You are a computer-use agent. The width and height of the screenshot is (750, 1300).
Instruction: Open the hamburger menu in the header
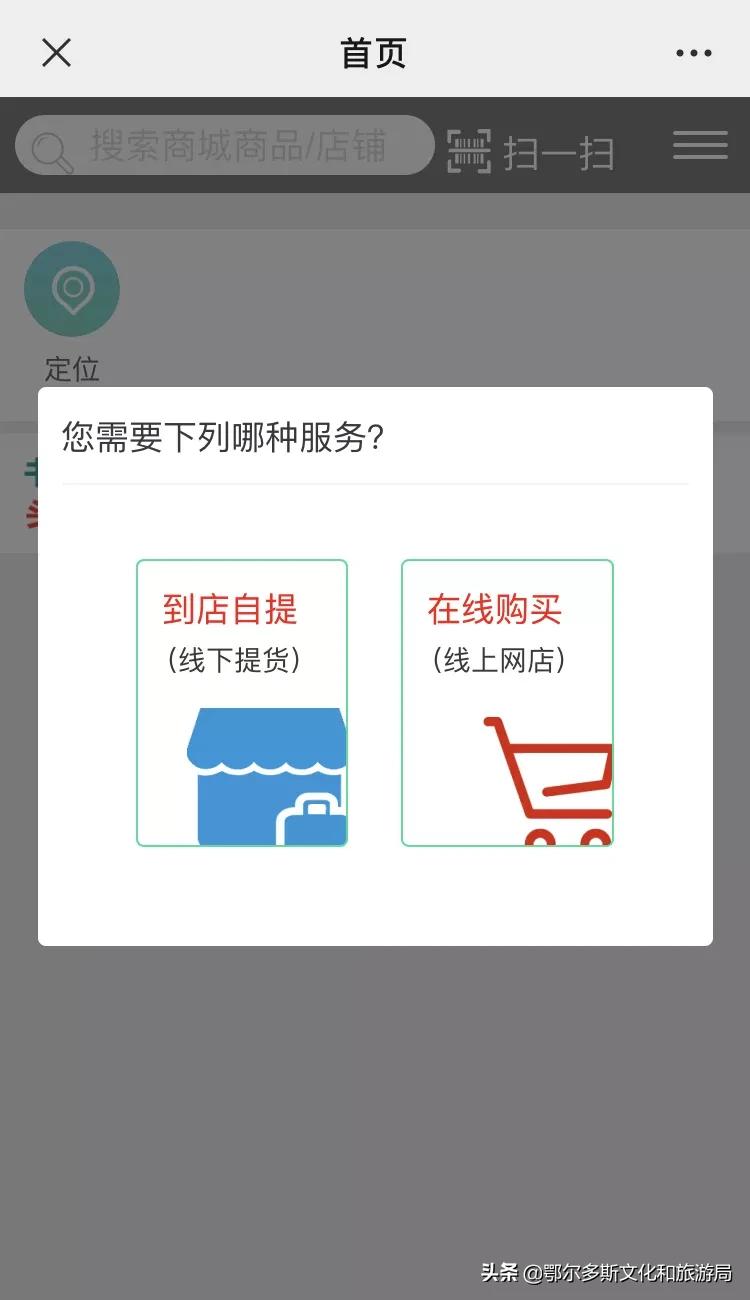700,146
